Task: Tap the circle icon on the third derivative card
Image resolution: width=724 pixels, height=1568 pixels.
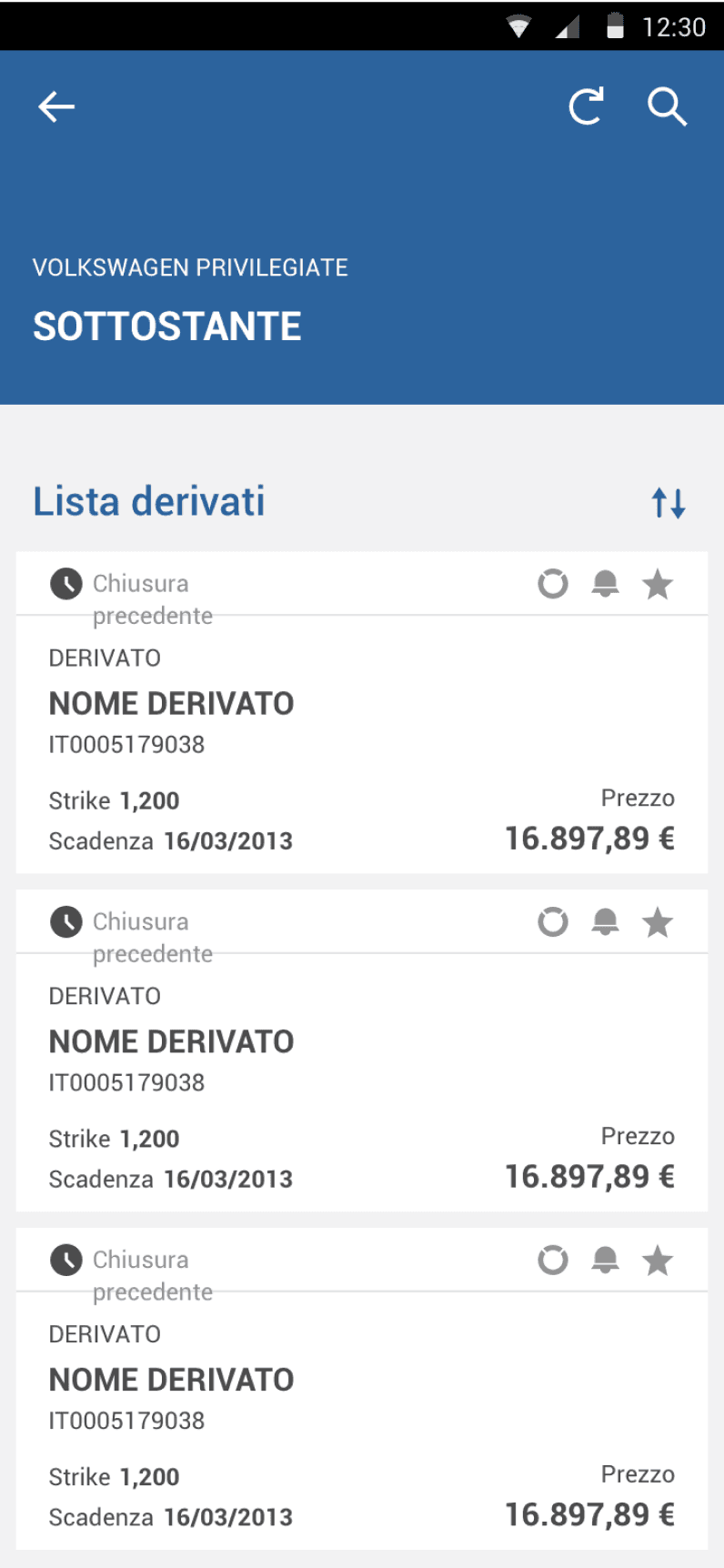Action: pyautogui.click(x=553, y=1261)
